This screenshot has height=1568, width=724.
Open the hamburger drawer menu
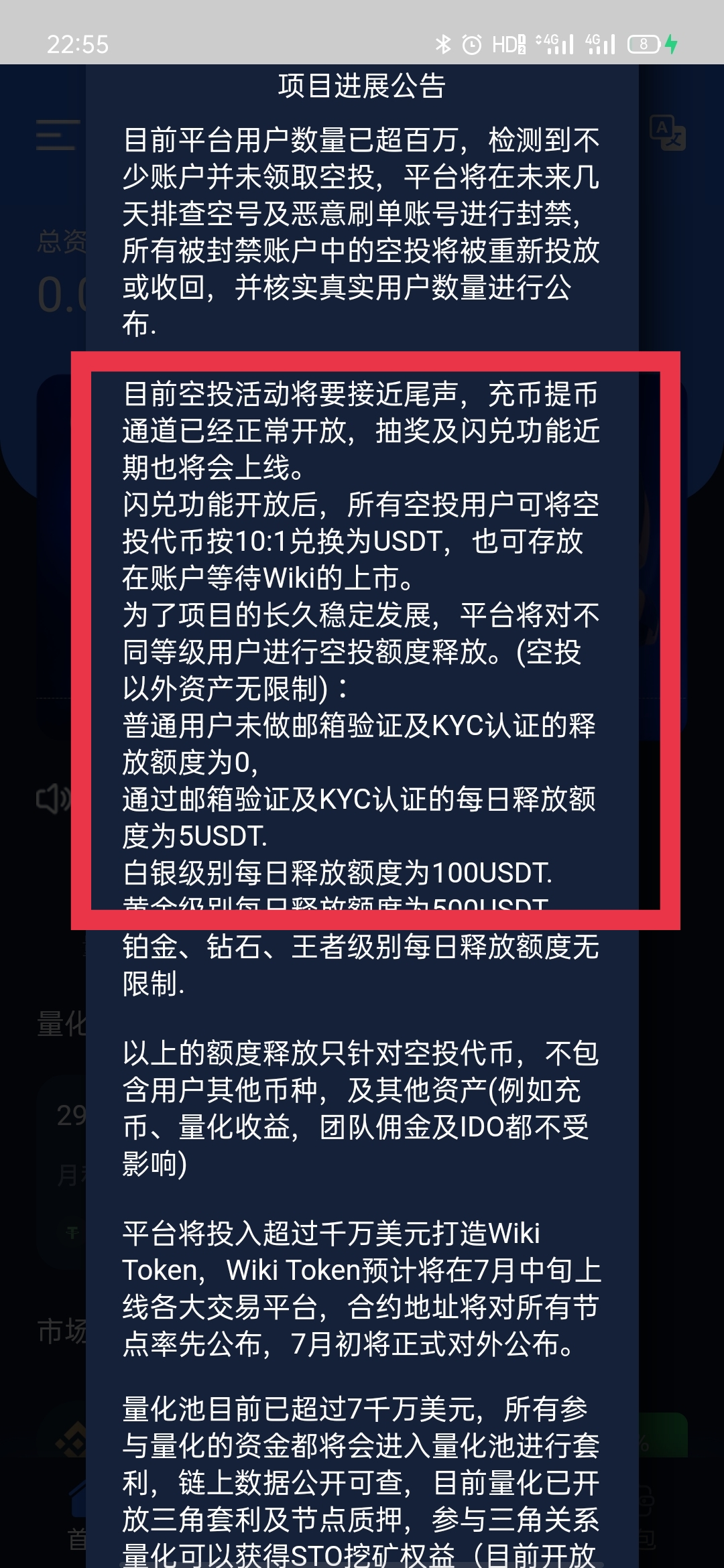[x=58, y=135]
